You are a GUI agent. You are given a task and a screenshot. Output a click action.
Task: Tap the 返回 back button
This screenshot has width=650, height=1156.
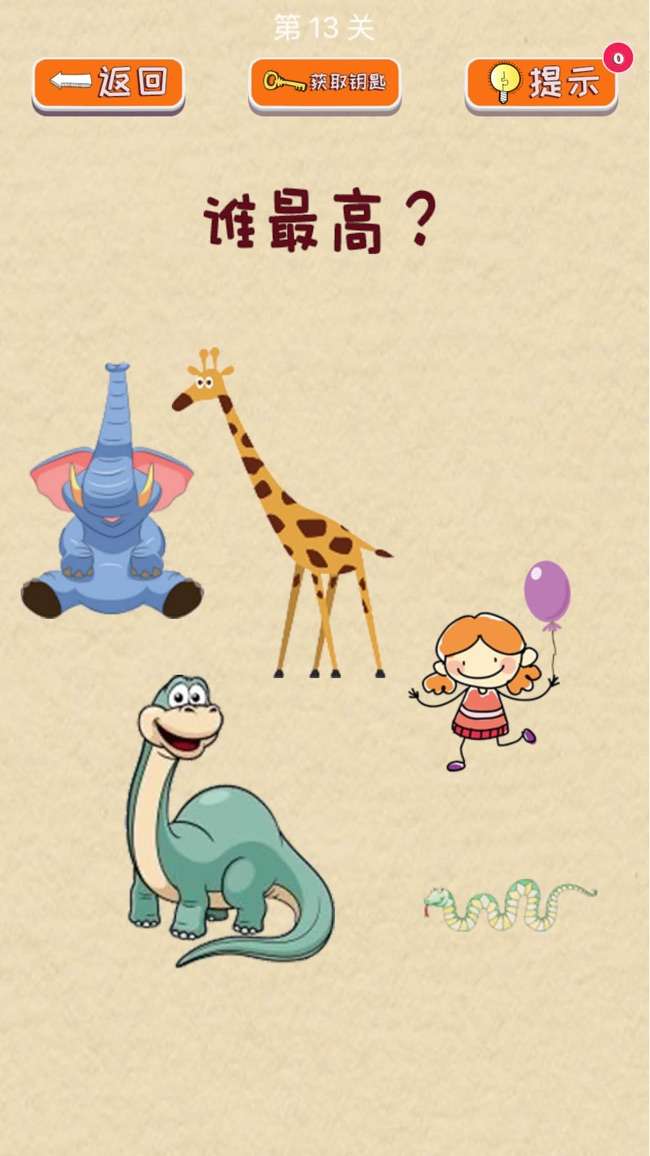point(108,84)
